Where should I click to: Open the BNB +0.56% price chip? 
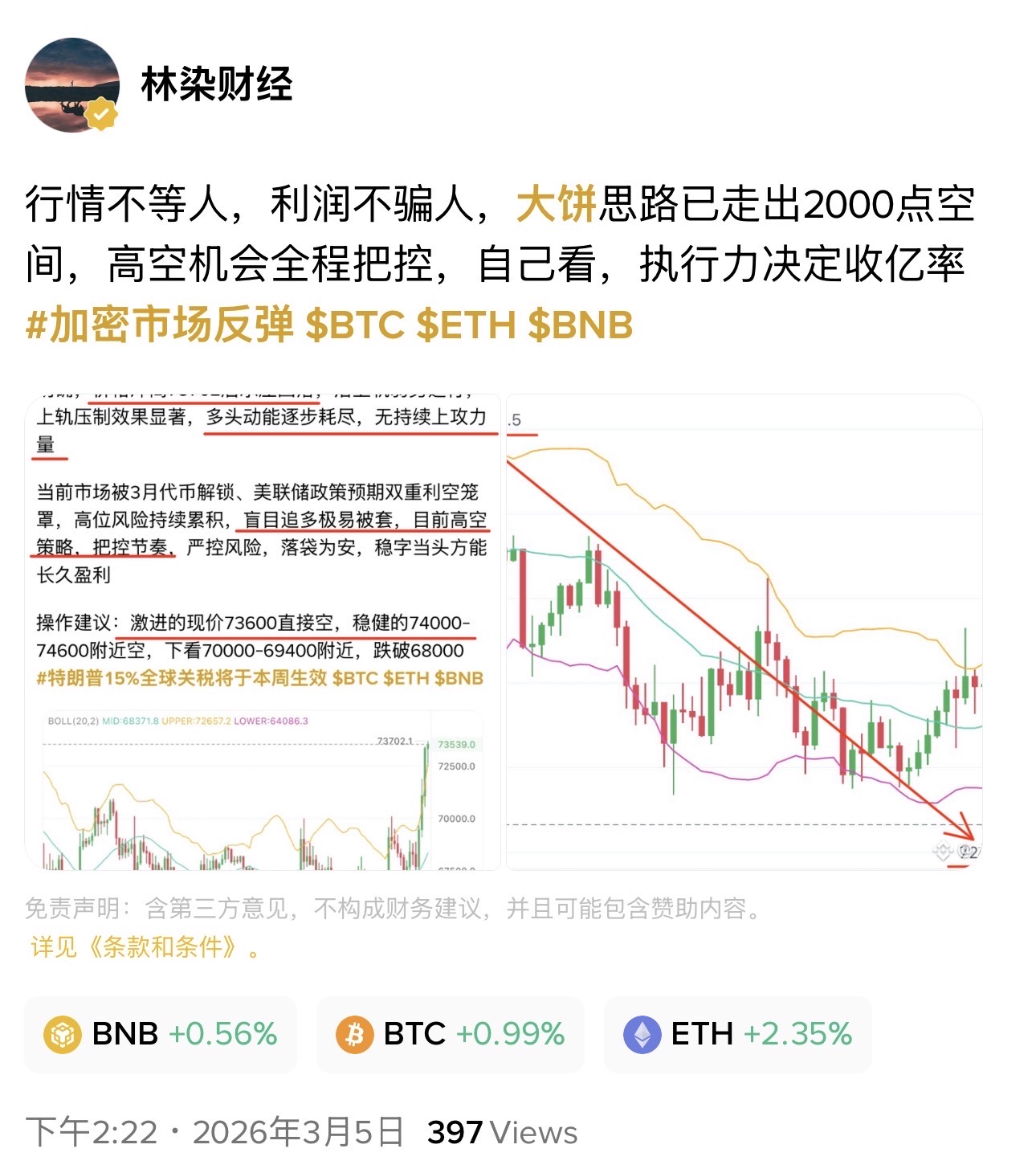[x=161, y=1034]
